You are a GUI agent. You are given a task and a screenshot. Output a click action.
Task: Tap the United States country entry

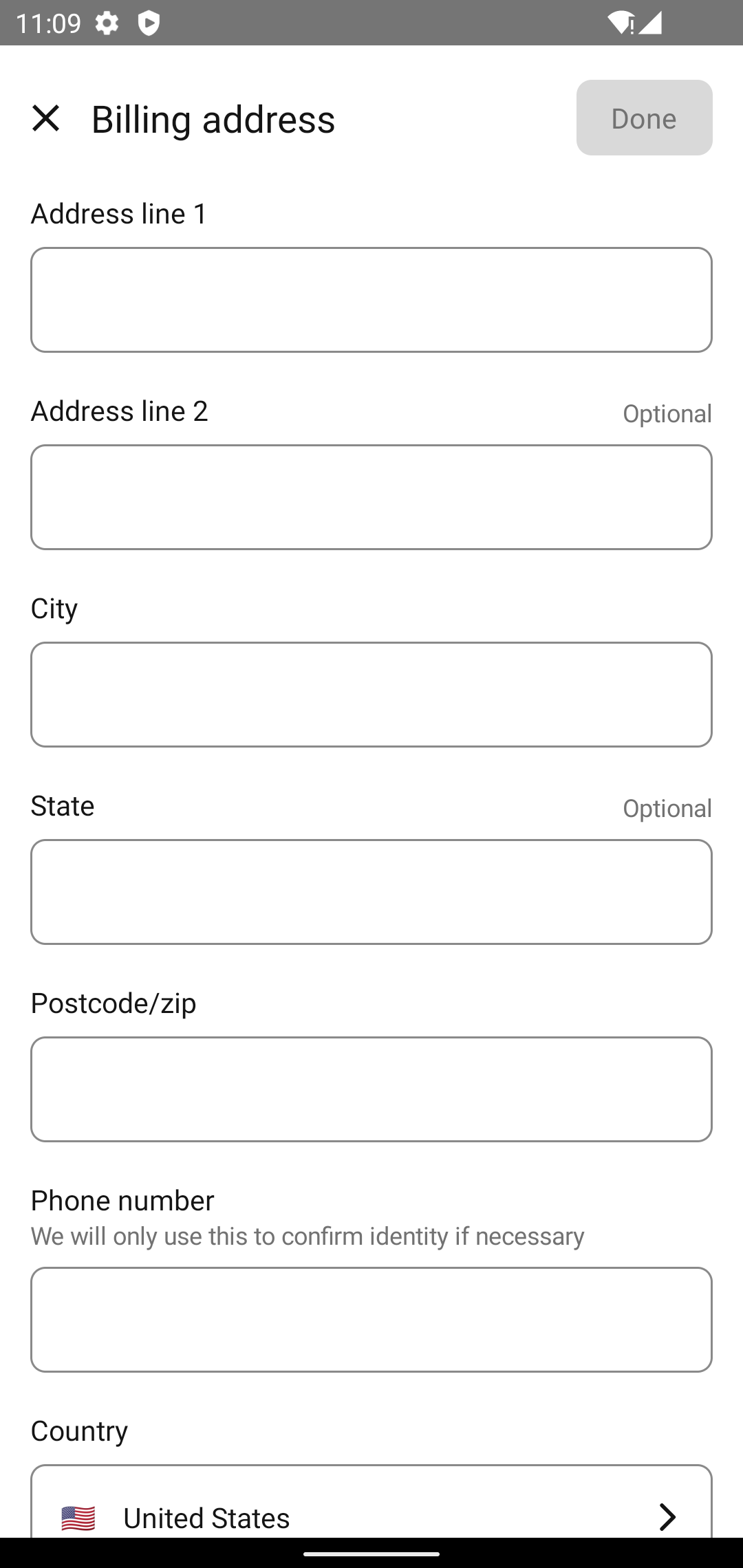tap(206, 1517)
